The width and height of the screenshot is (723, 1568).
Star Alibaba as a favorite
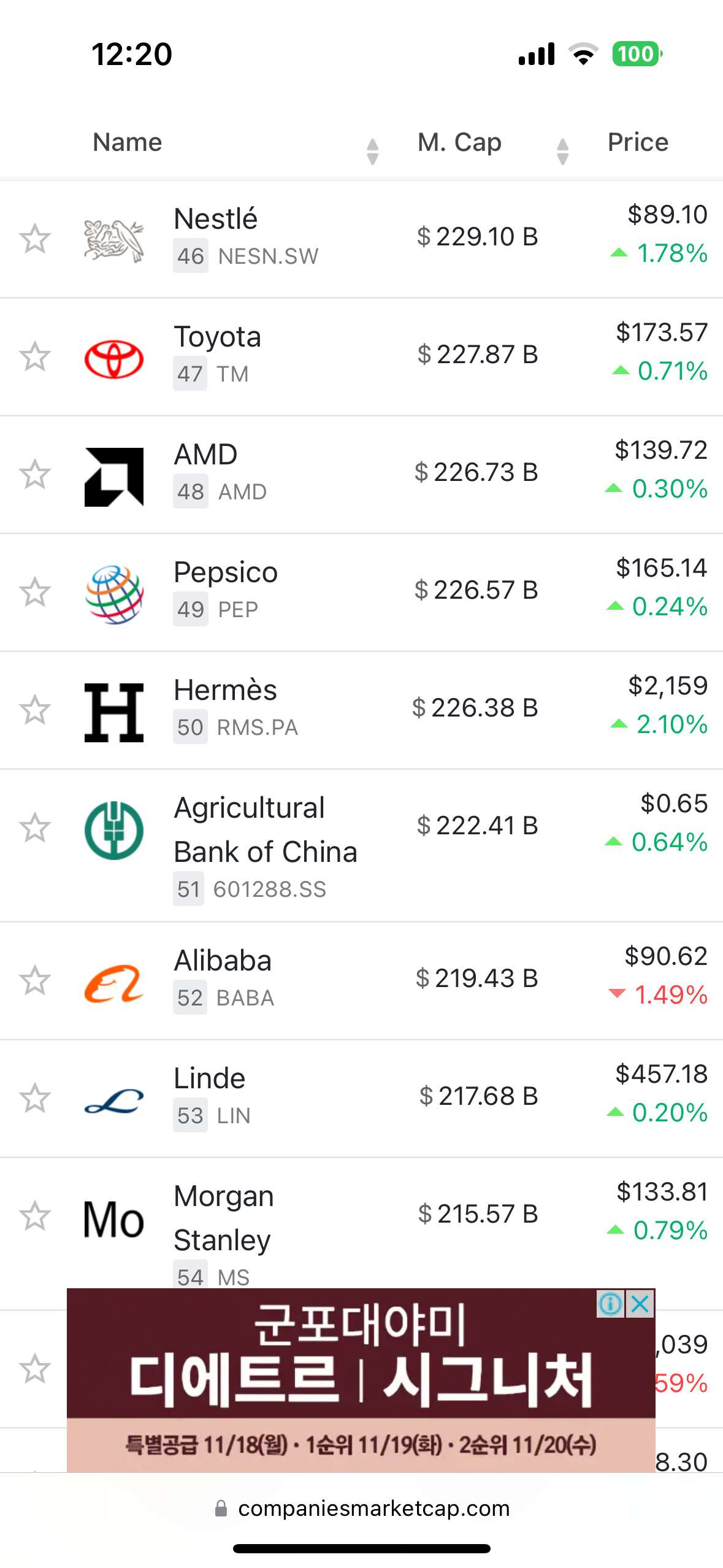coord(34,980)
